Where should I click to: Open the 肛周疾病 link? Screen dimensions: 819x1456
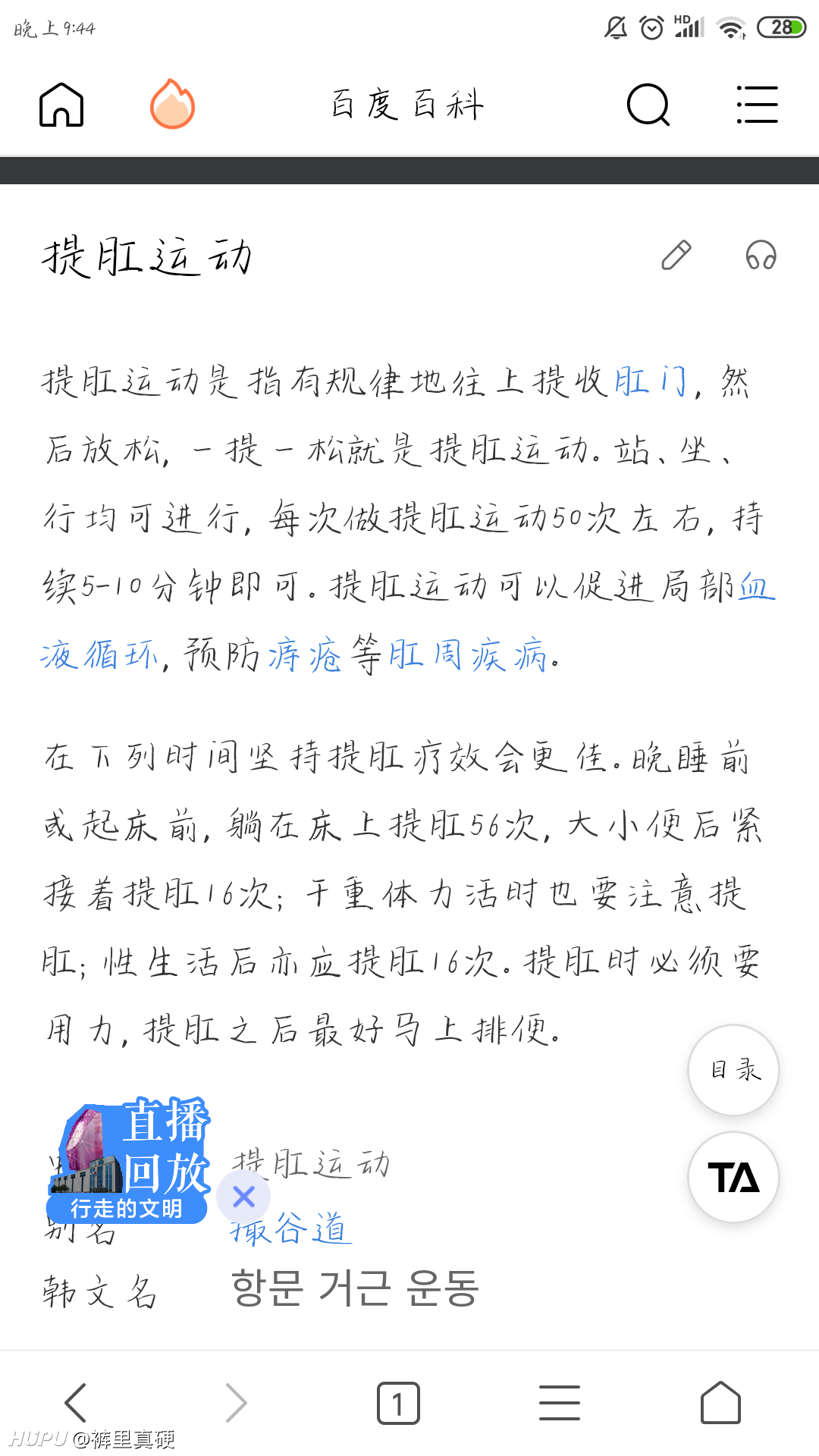tap(468, 654)
